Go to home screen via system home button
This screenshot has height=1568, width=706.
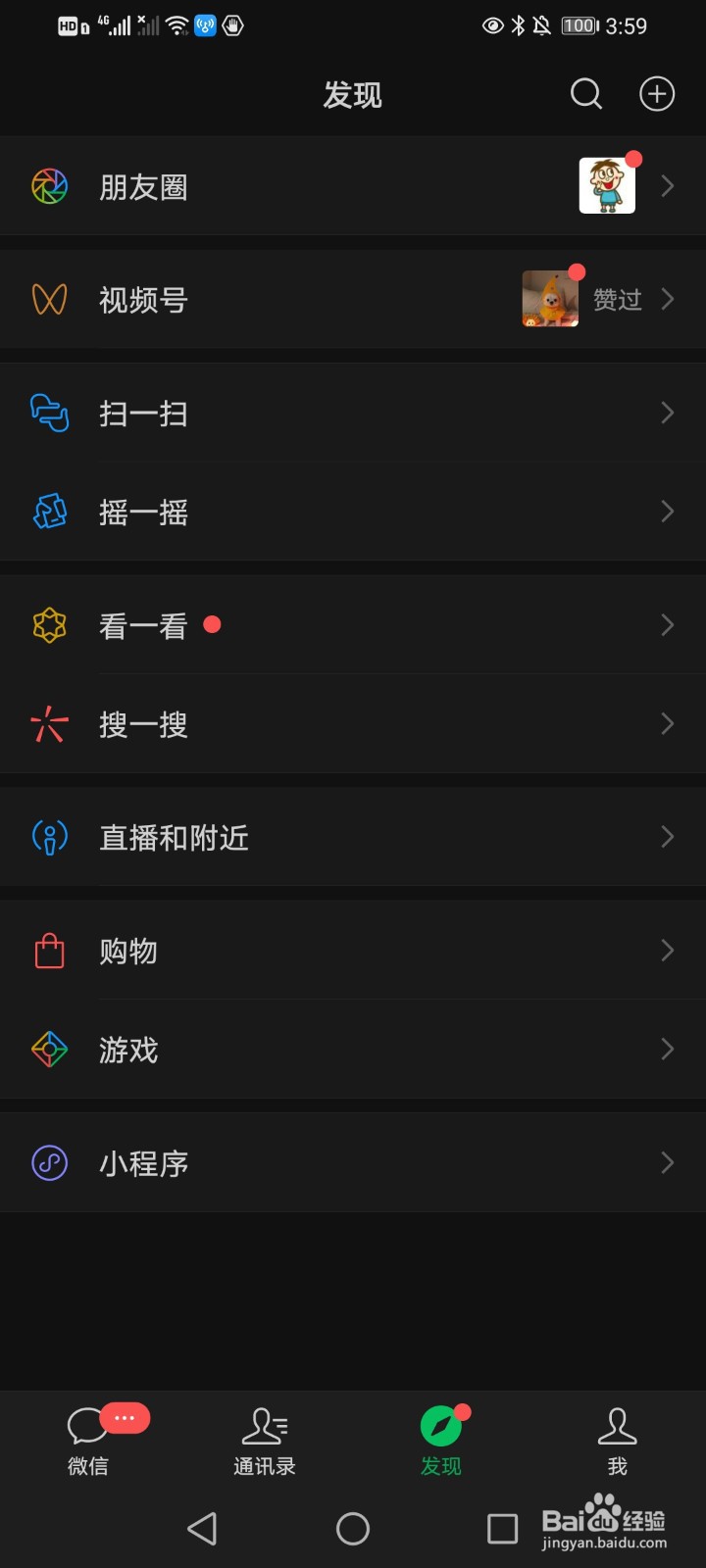click(x=353, y=1528)
